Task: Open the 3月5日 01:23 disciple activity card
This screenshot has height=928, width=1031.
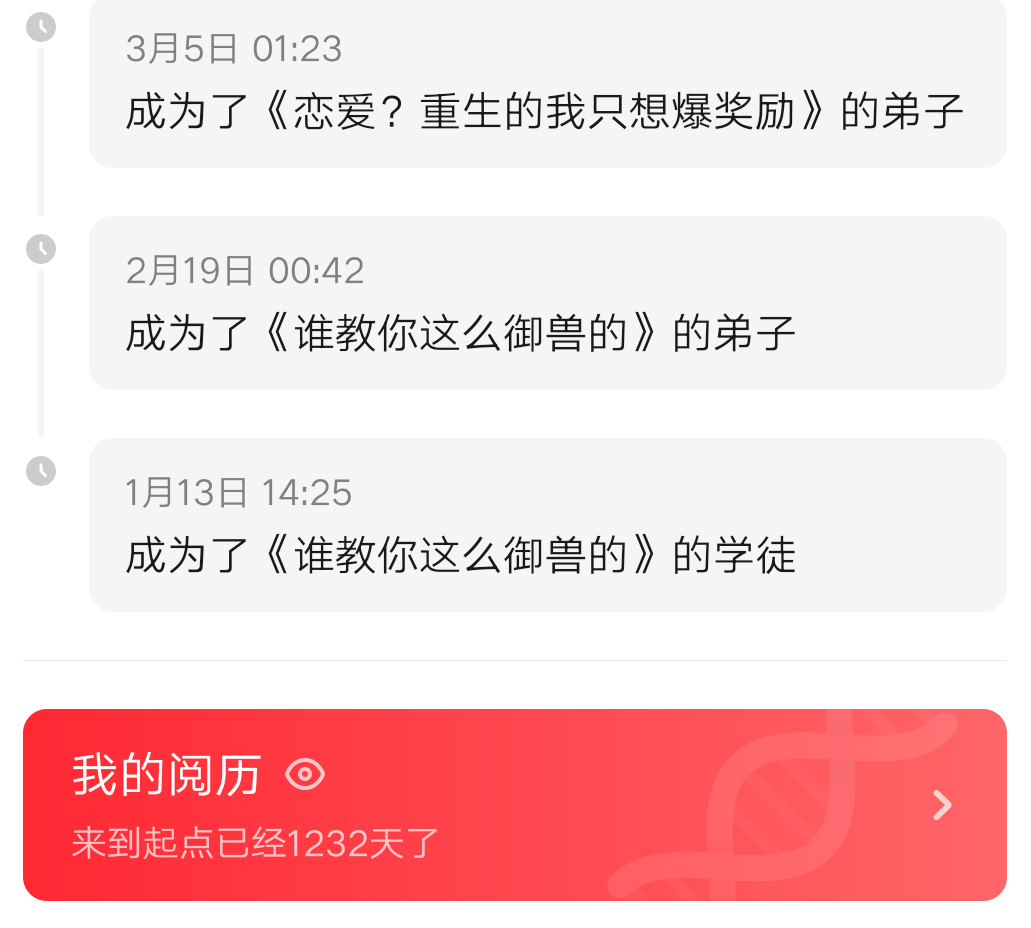Action: tap(547, 82)
